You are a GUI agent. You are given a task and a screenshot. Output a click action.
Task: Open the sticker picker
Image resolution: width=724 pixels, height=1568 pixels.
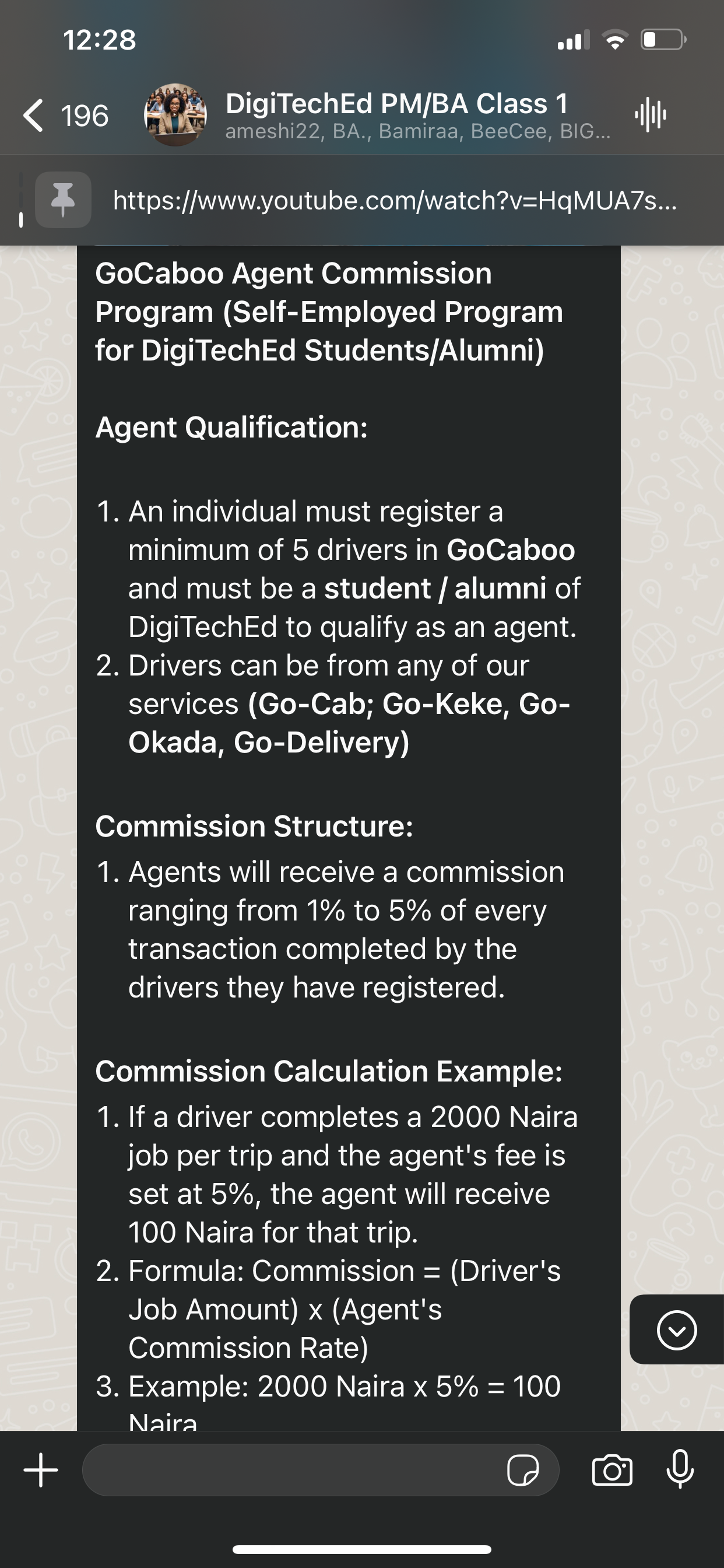pyautogui.click(x=523, y=1470)
